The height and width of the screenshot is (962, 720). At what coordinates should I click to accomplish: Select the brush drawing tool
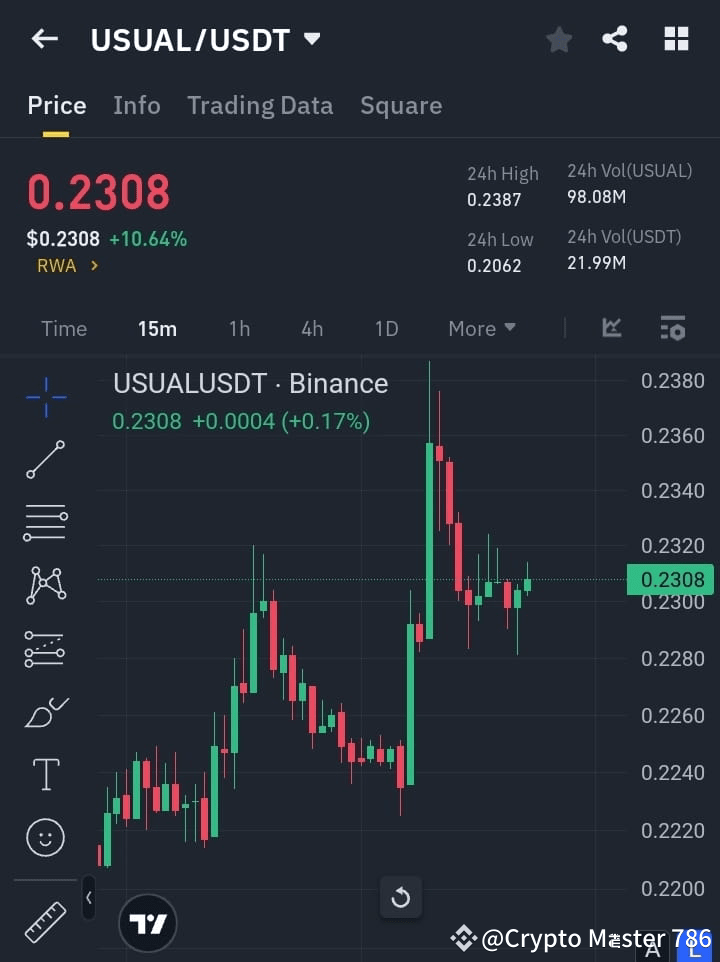click(x=45, y=711)
